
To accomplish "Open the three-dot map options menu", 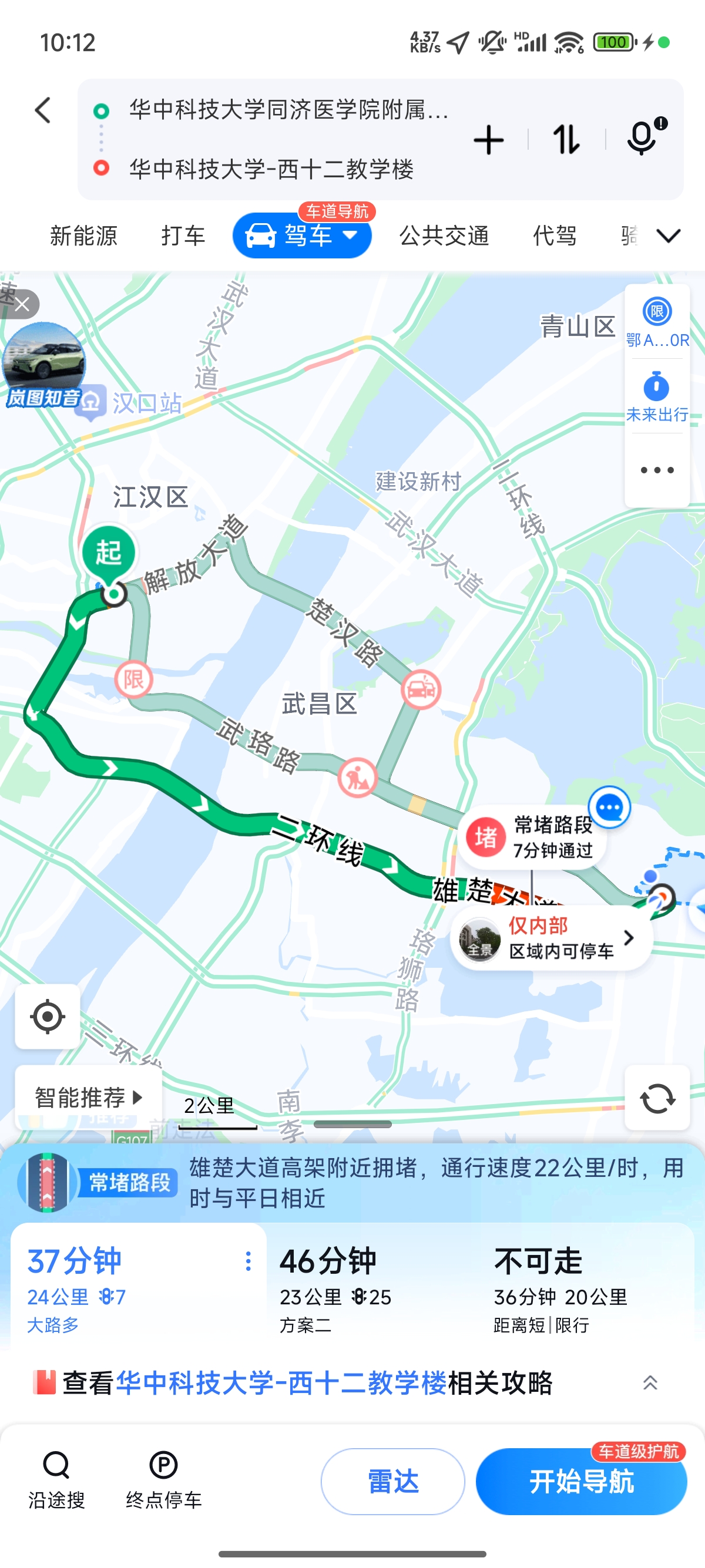I will (656, 470).
